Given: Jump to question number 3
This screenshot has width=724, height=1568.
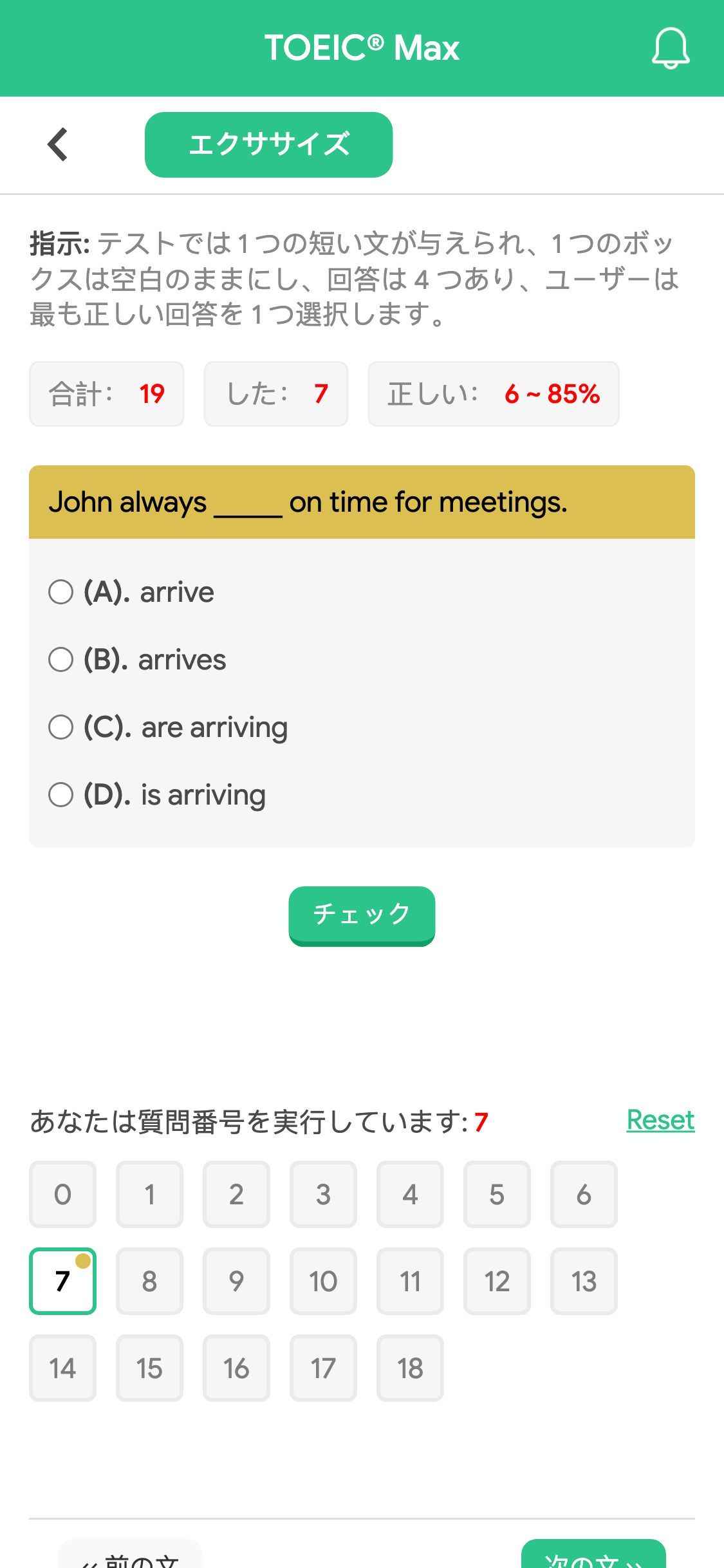Looking at the screenshot, I should tap(323, 1195).
